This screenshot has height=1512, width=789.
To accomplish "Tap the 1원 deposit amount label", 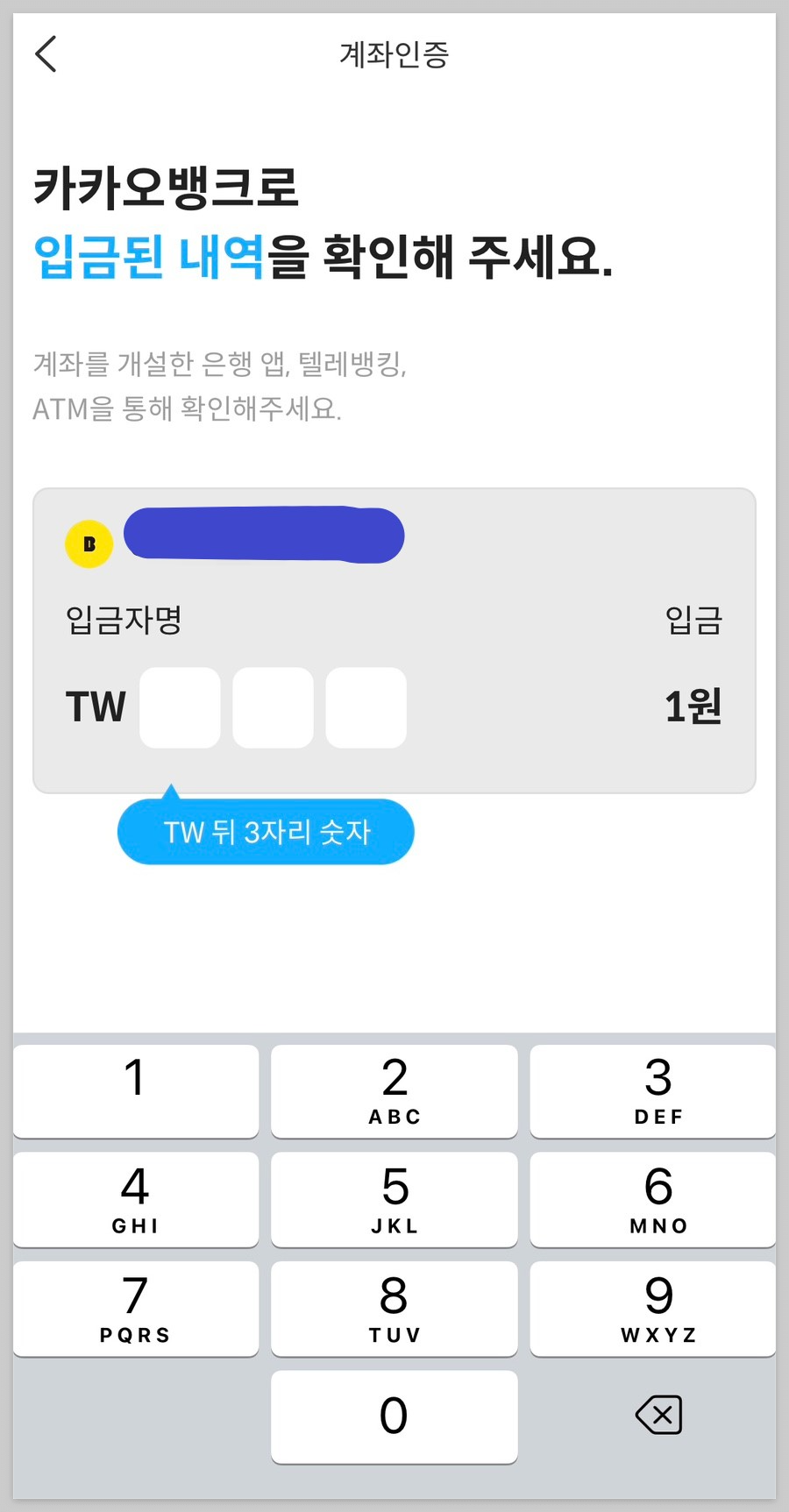I will 693,706.
